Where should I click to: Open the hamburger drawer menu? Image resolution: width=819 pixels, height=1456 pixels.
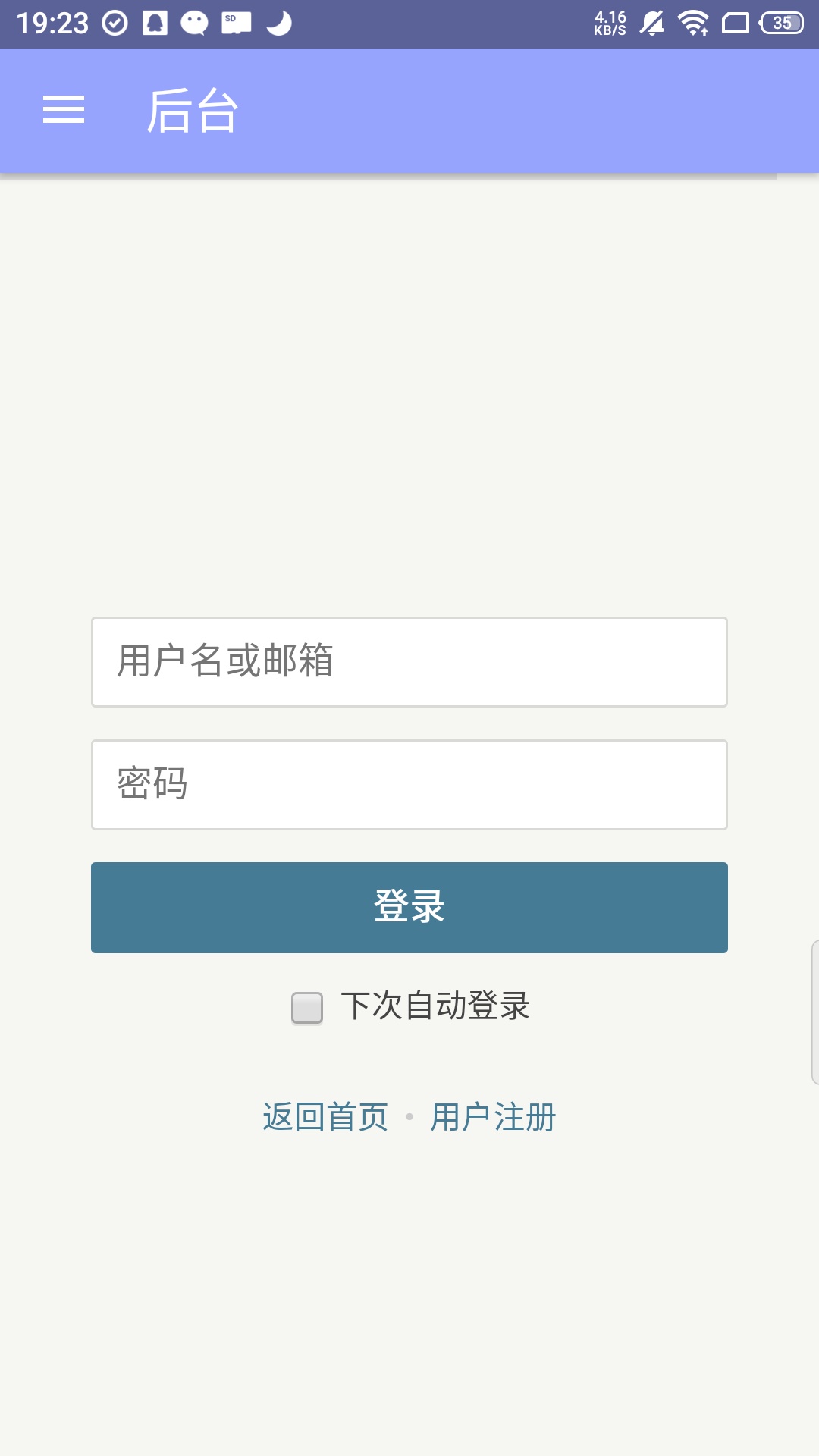pyautogui.click(x=64, y=110)
